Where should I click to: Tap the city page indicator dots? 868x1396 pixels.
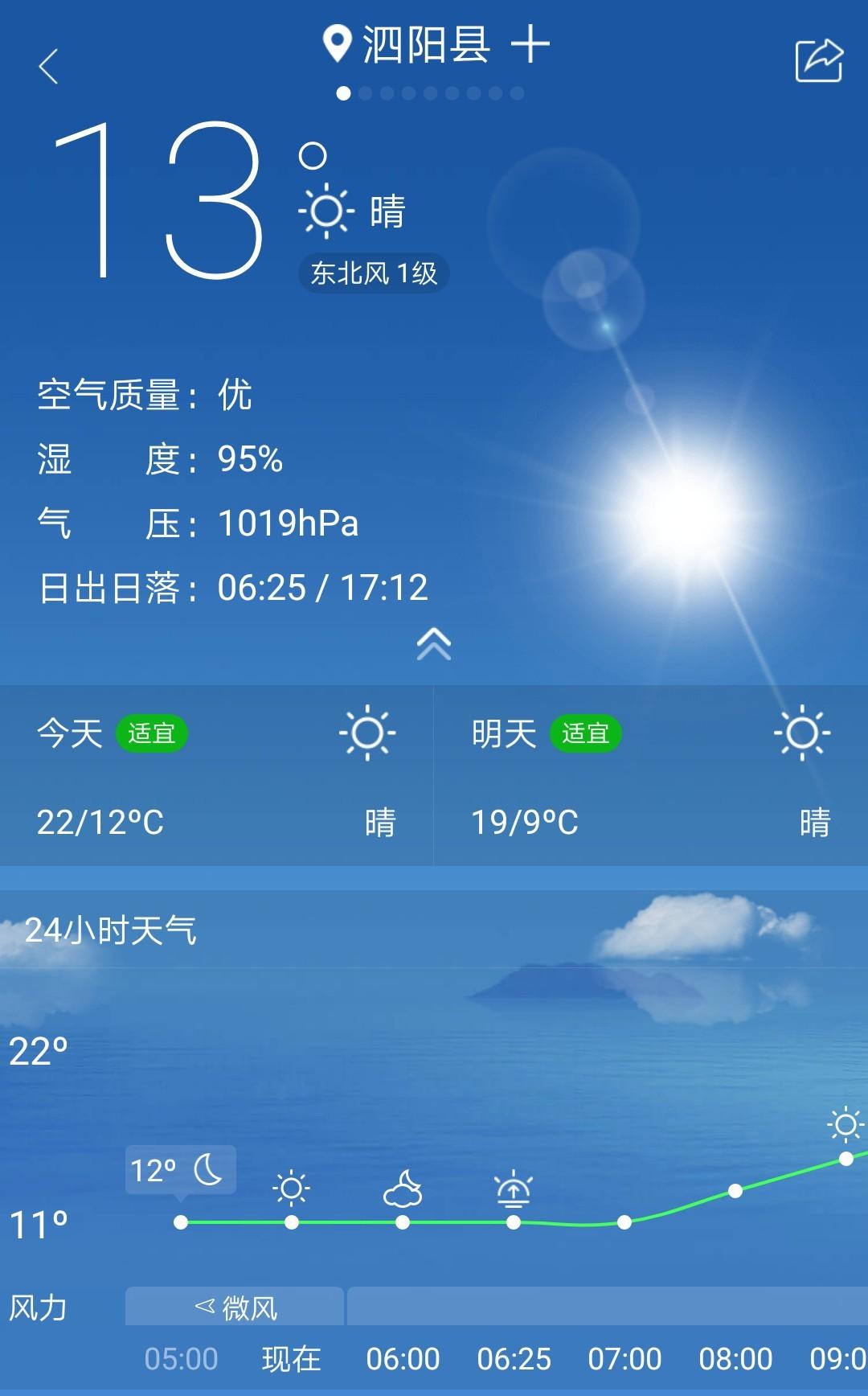tap(430, 93)
